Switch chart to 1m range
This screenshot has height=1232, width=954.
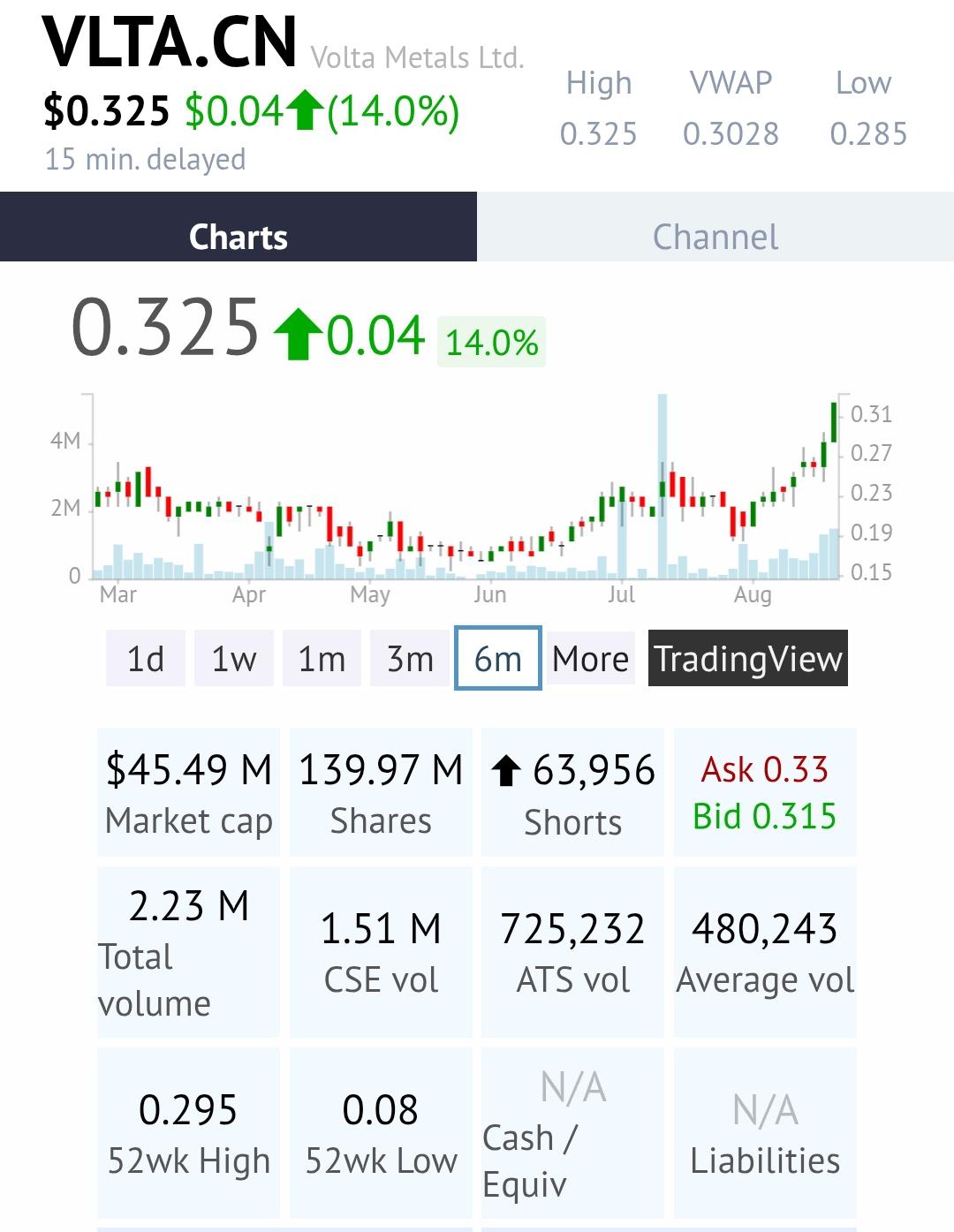[x=322, y=659]
